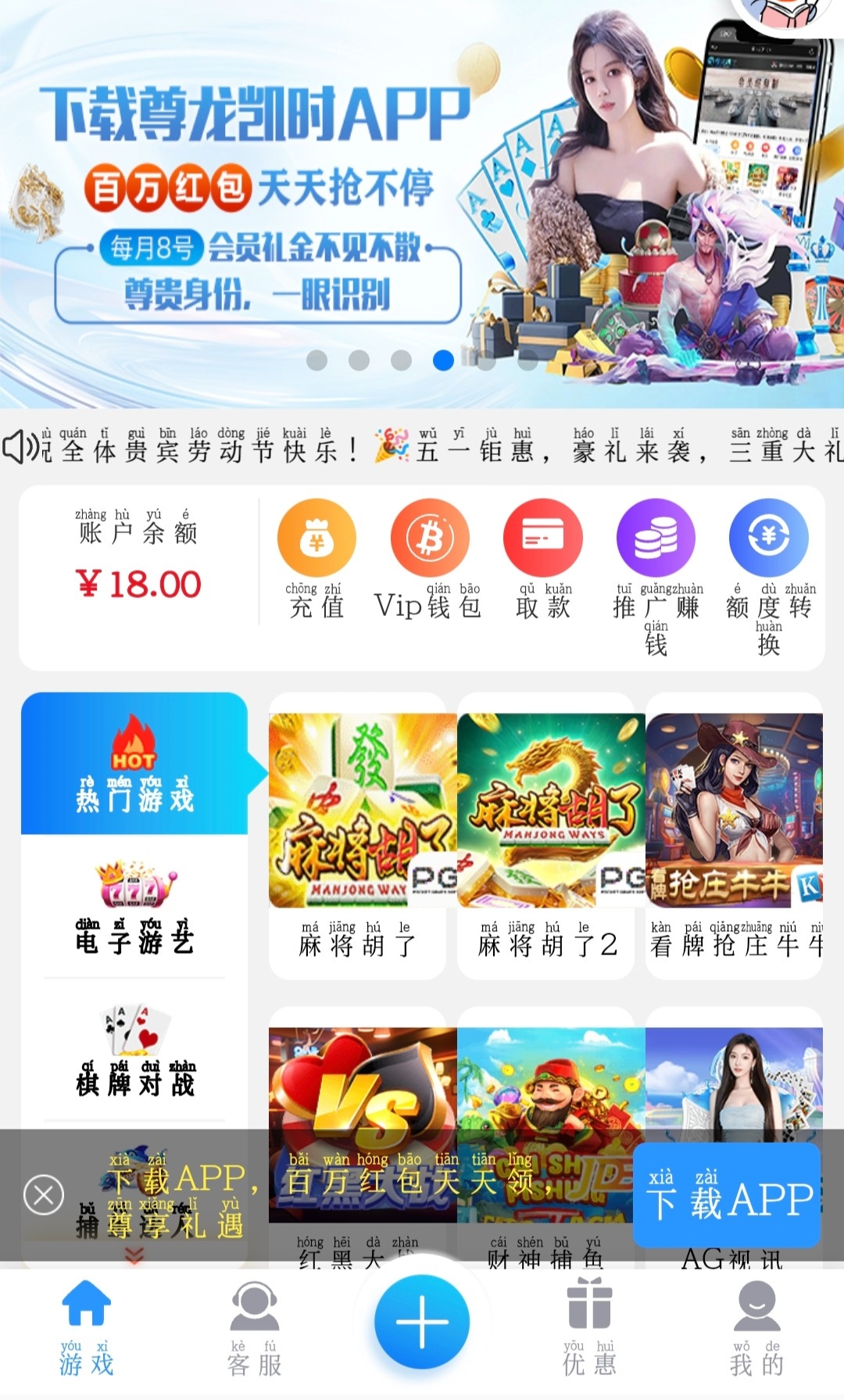Open the 充值 recharge icon
The image size is (844, 1400).
click(x=315, y=538)
